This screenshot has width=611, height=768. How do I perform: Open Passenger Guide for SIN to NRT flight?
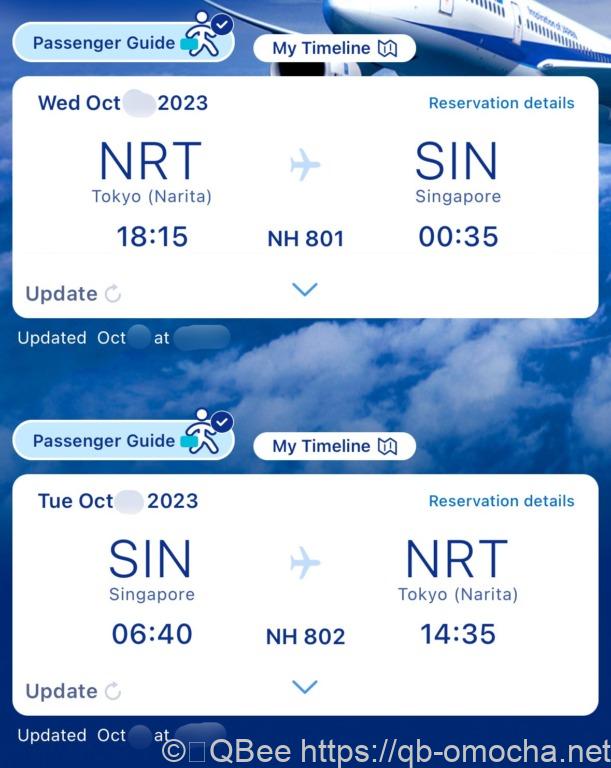124,441
